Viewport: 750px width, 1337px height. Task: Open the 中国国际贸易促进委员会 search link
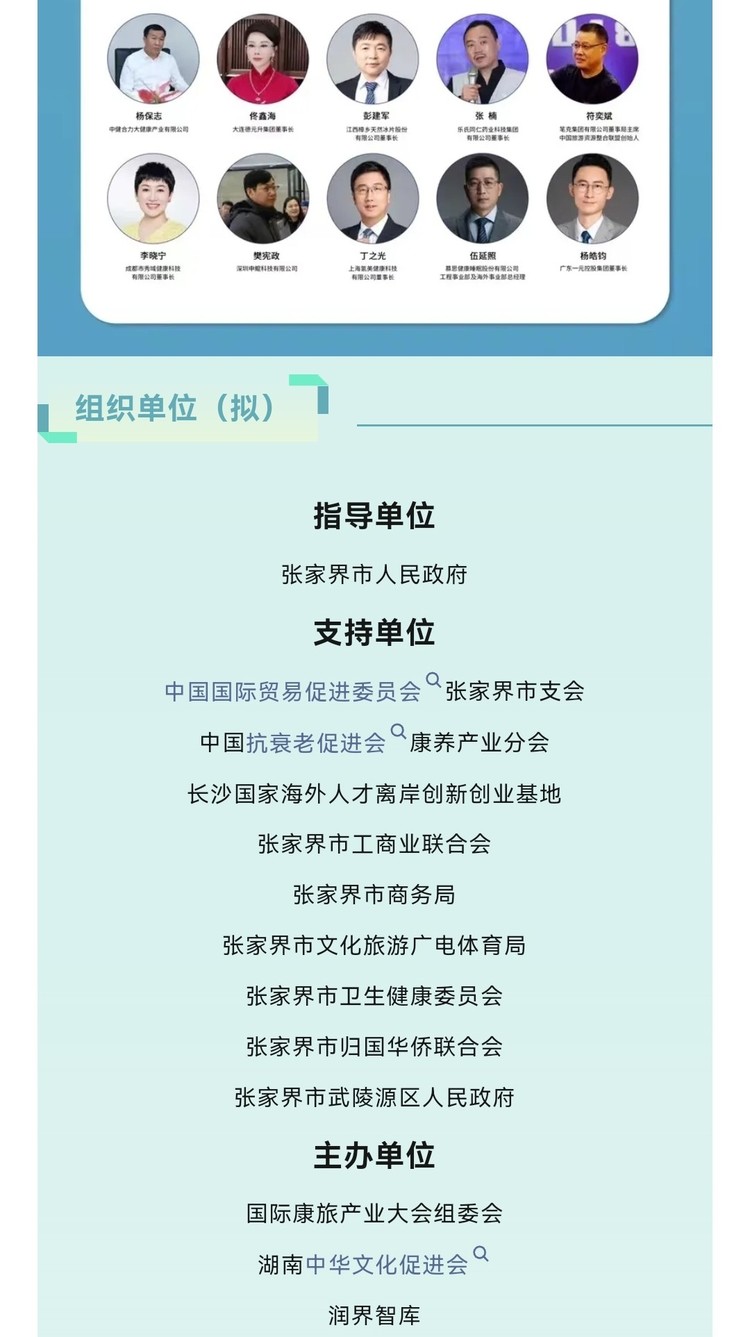point(293,691)
